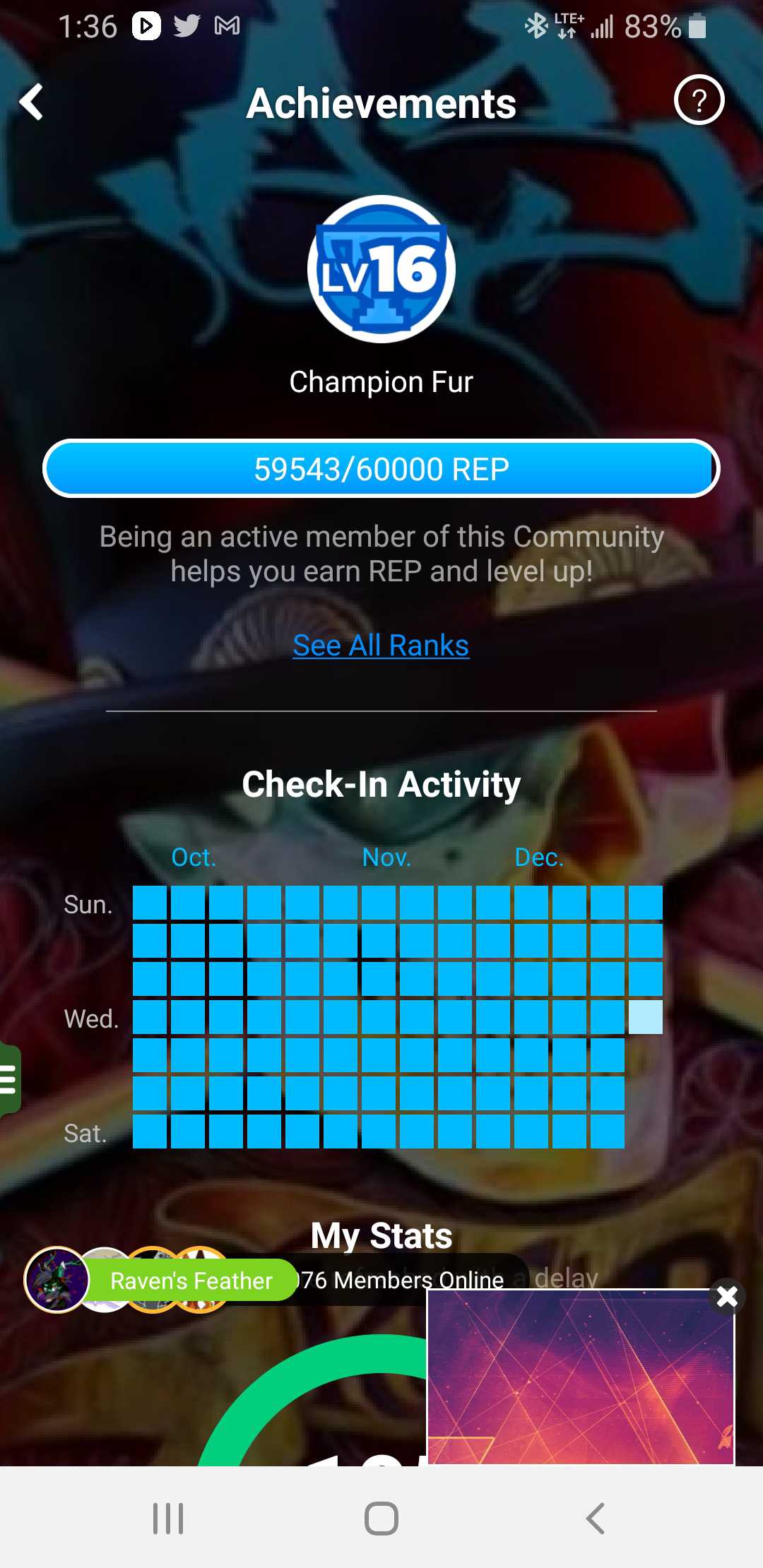This screenshot has width=763, height=1568.
Task: Open the See All Ranks link
Action: 381,646
